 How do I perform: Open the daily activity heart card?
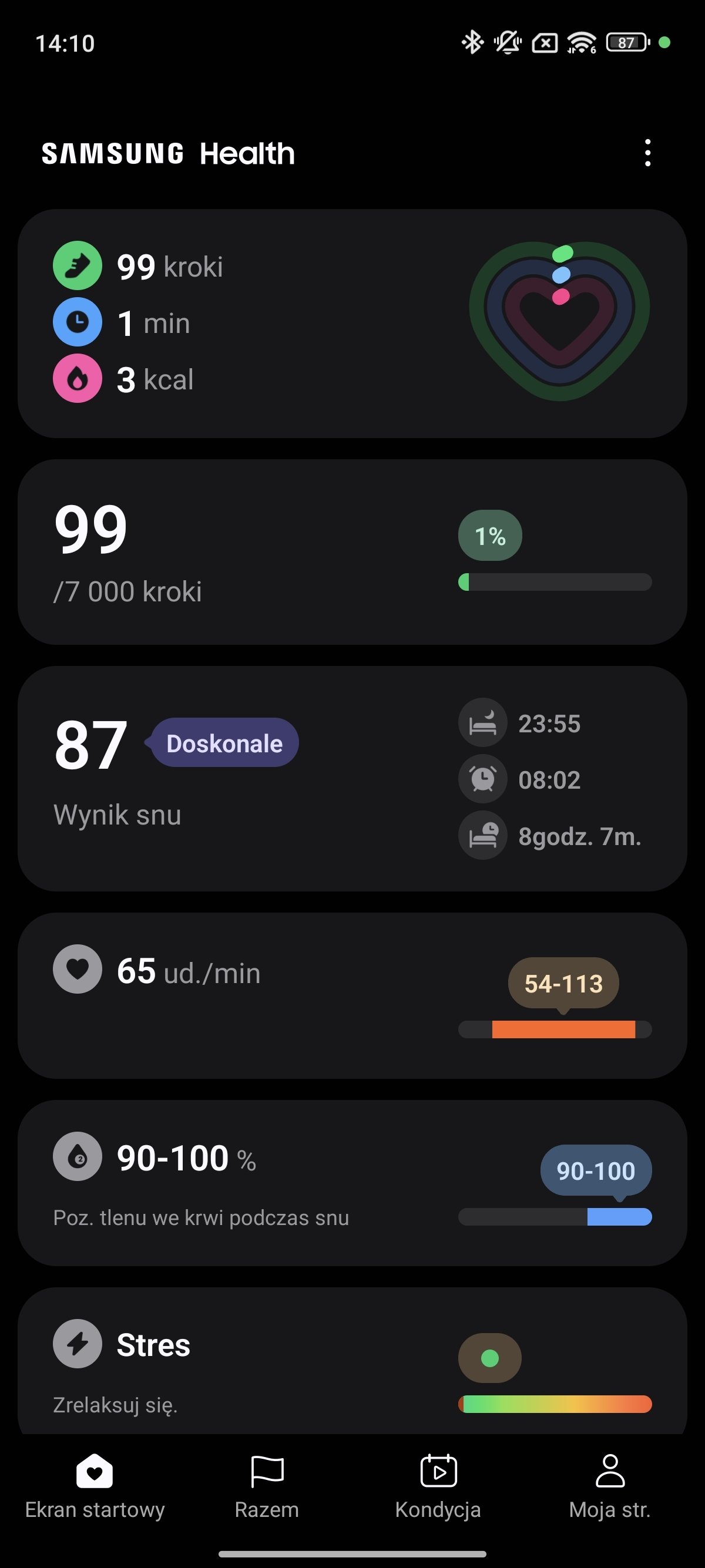click(352, 323)
